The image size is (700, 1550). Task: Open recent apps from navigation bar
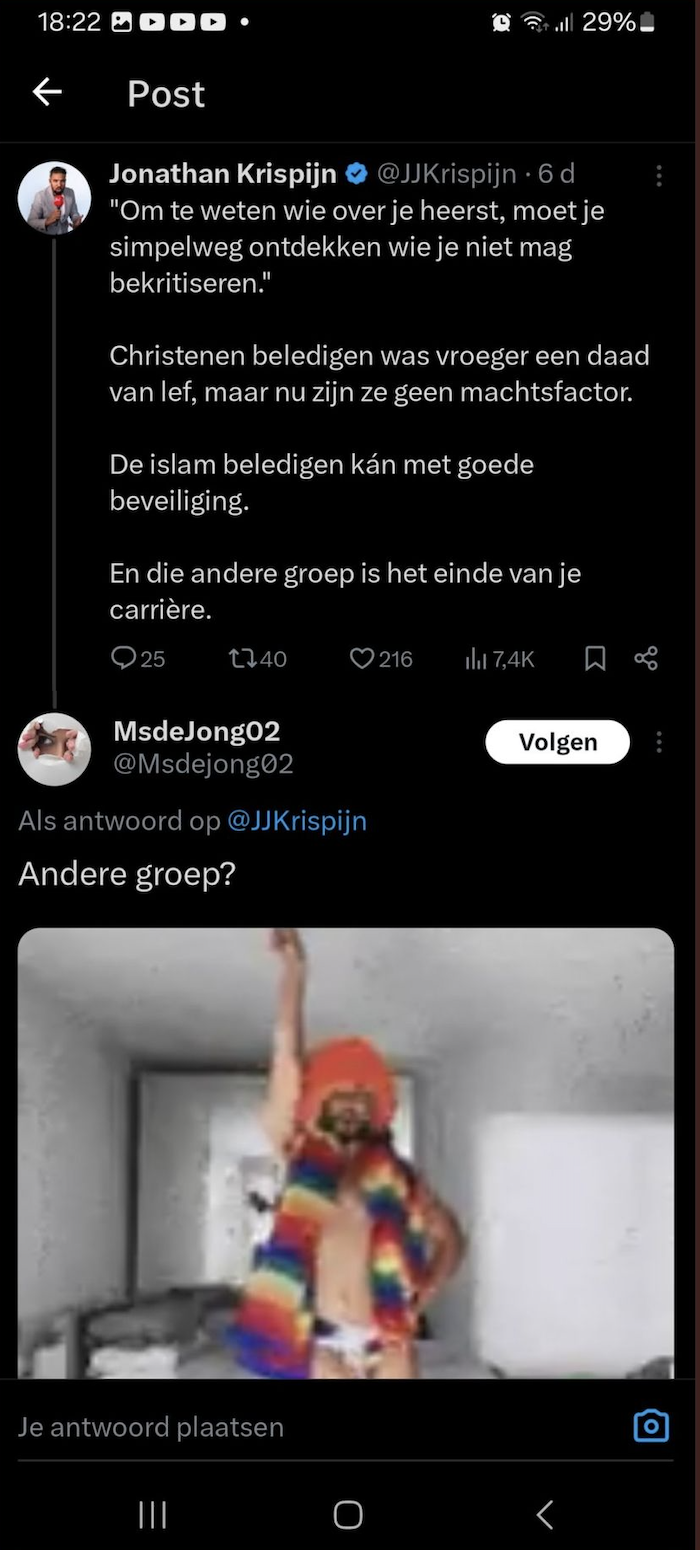[152, 1514]
